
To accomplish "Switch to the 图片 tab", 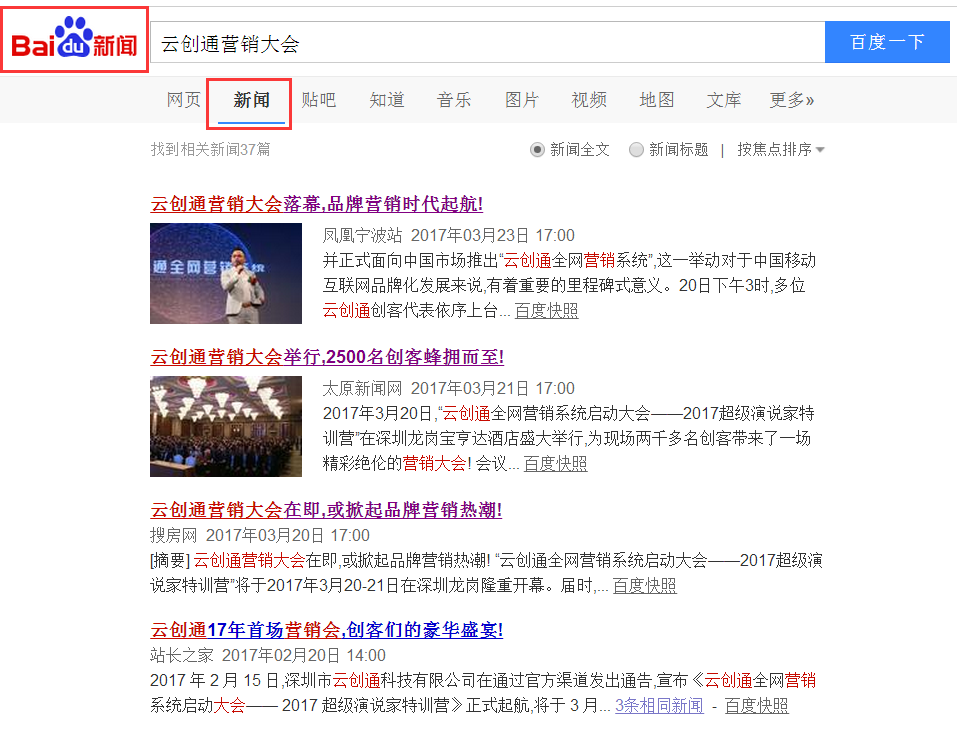I will 522,100.
